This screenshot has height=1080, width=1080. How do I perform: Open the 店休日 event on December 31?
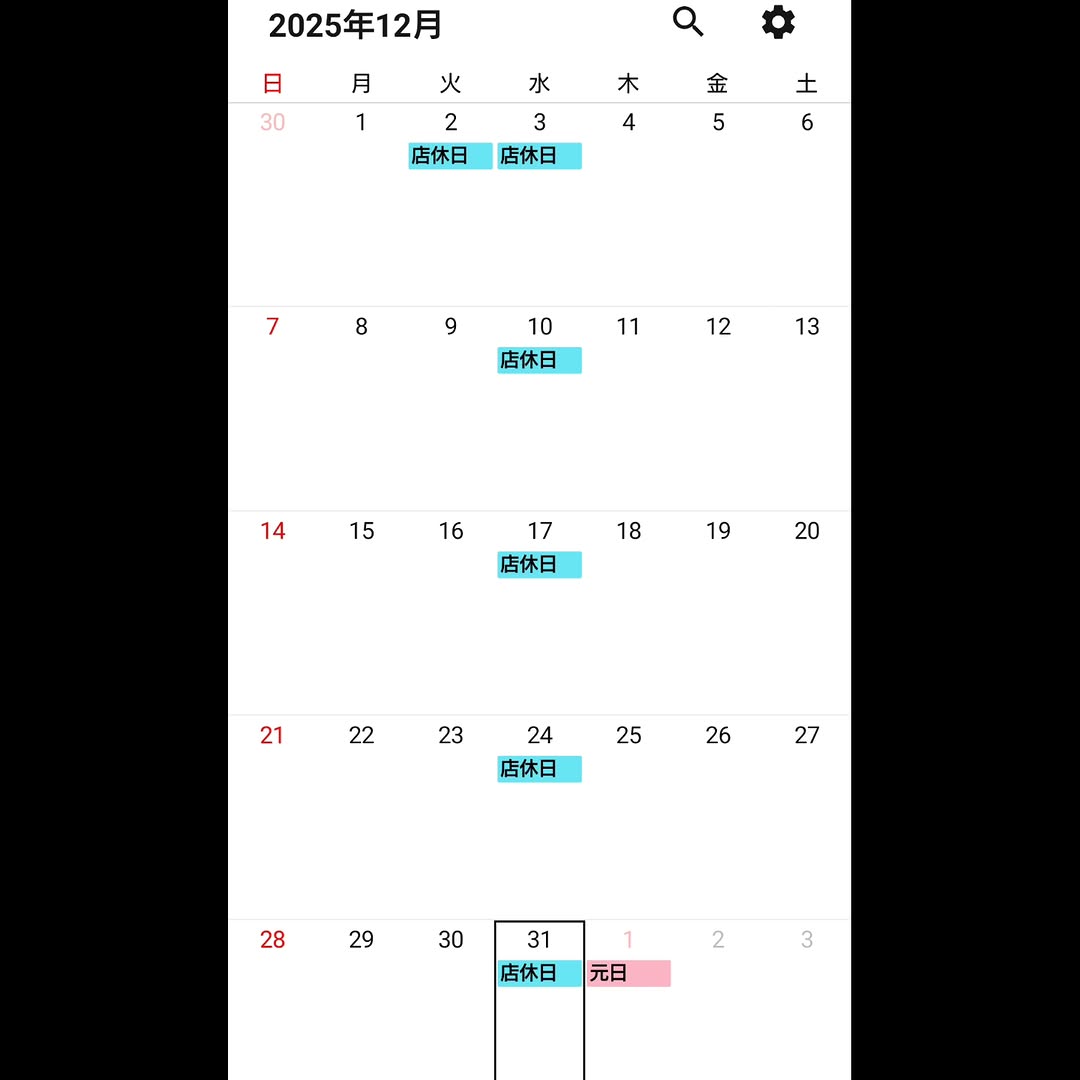click(539, 973)
